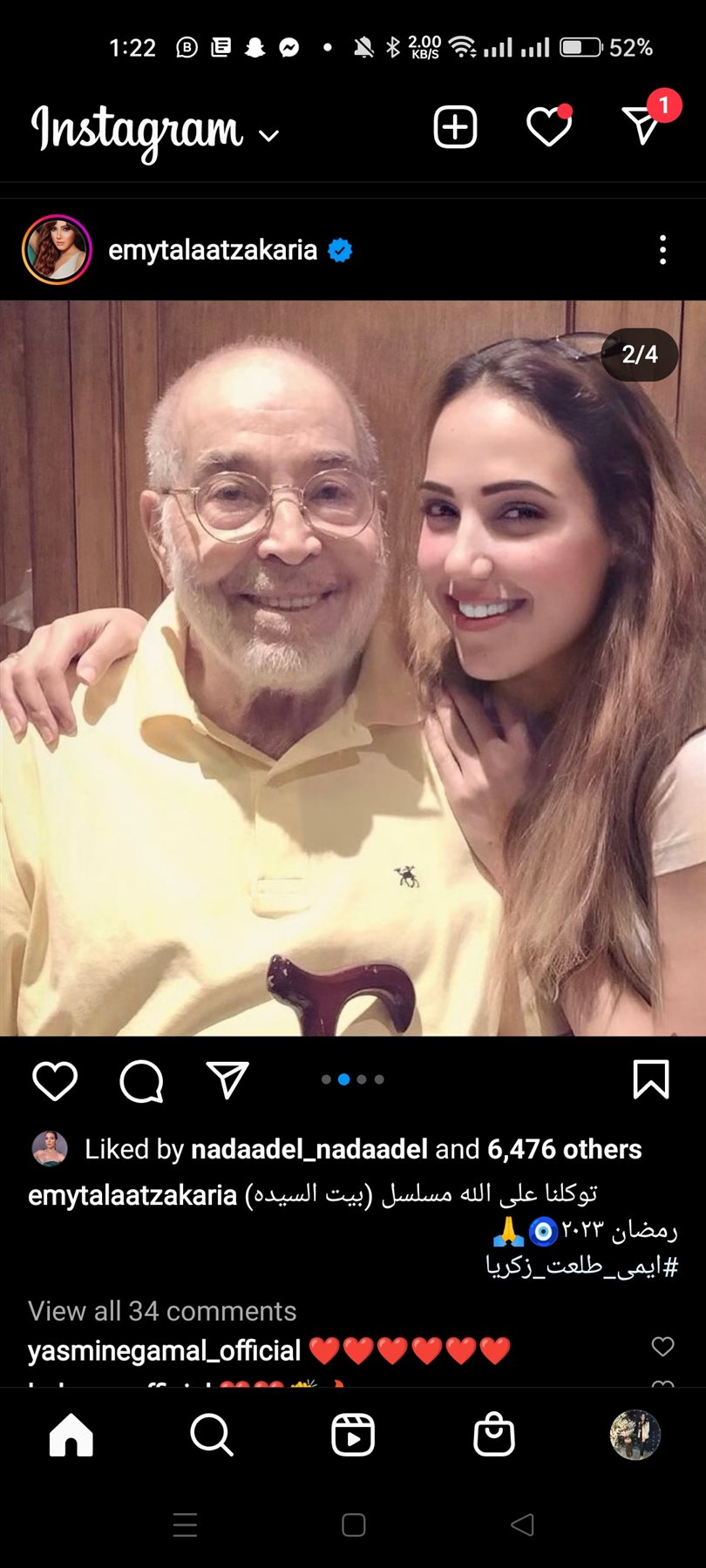
Task: Switch to the Search tab
Action: pos(212,1434)
